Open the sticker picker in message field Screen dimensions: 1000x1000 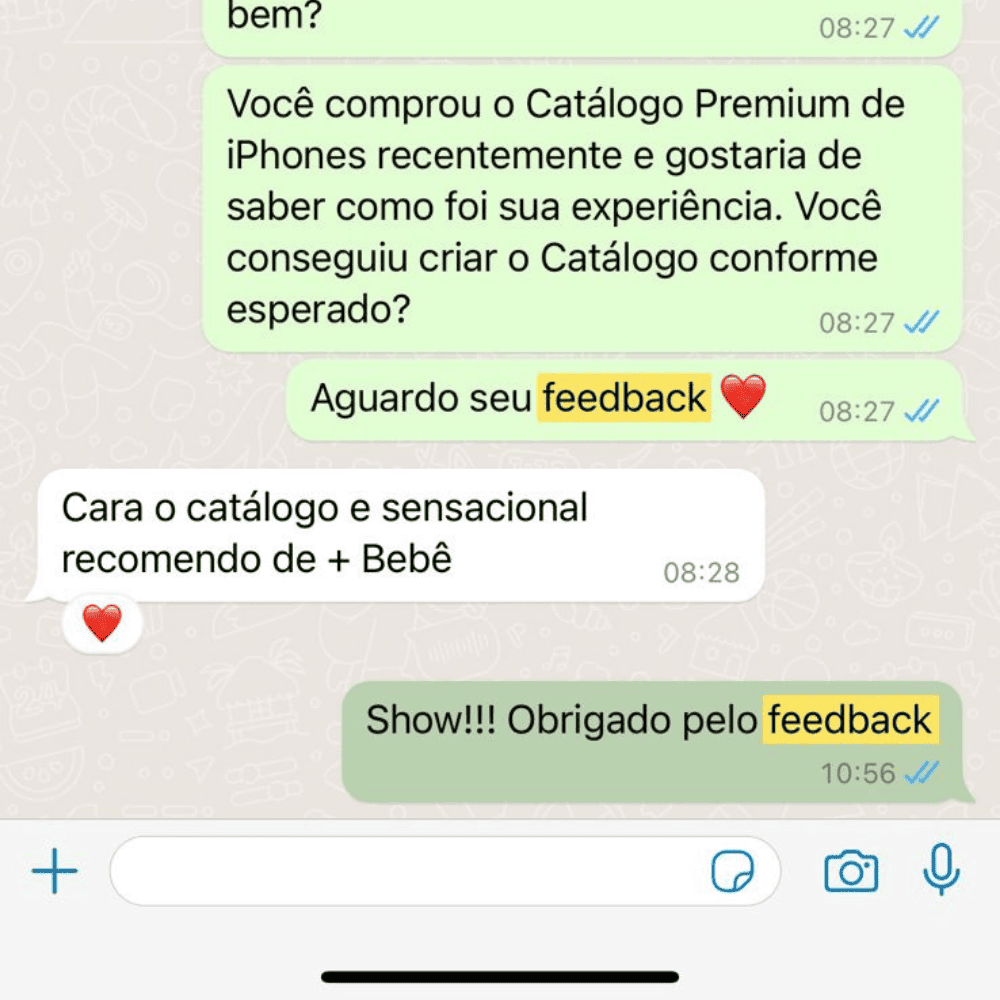coord(733,872)
